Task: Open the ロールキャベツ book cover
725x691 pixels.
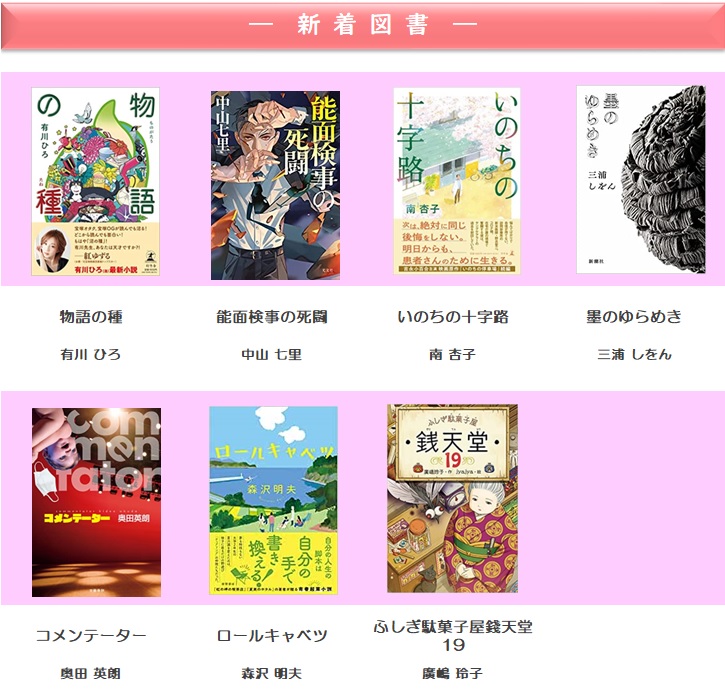Action: point(274,501)
